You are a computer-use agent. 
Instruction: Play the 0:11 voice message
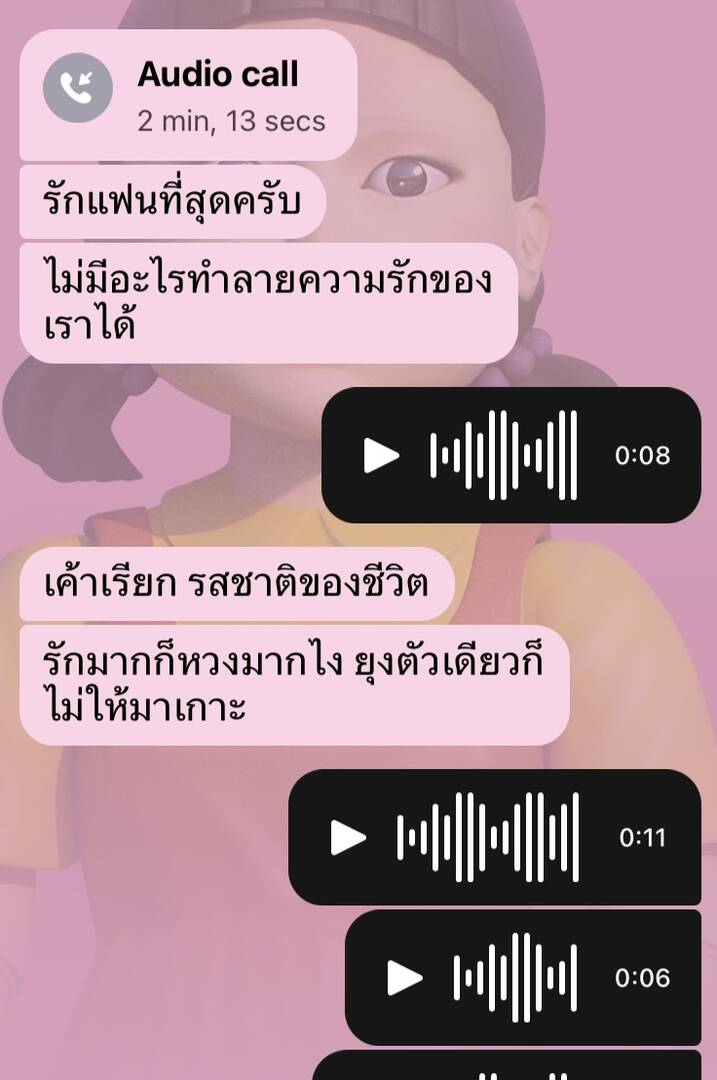348,838
